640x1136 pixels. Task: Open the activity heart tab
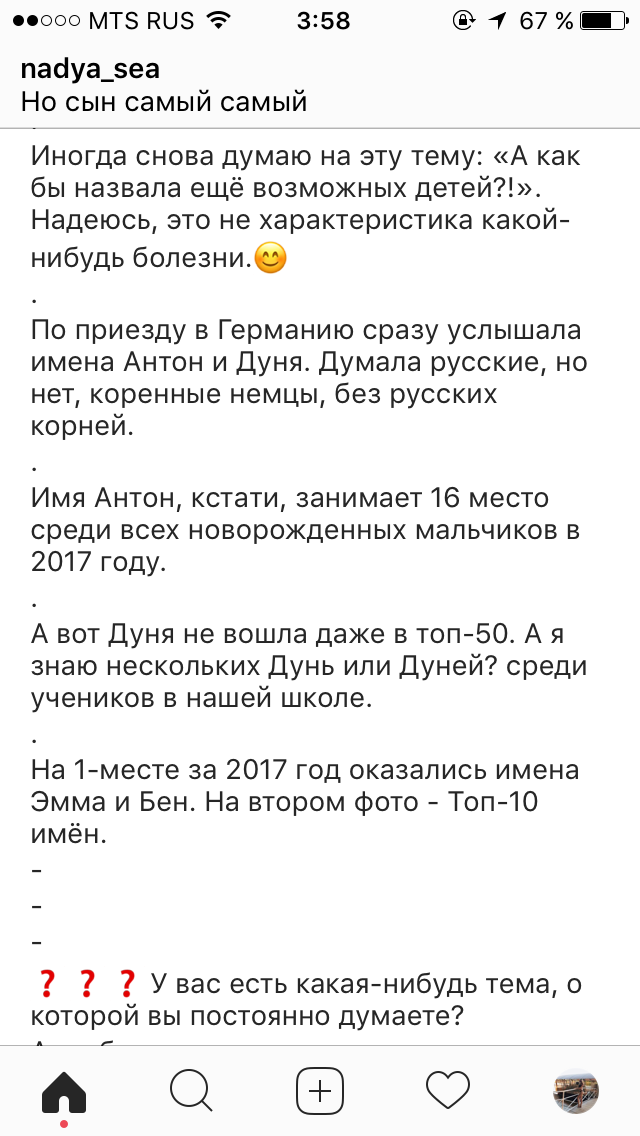coord(448,1090)
